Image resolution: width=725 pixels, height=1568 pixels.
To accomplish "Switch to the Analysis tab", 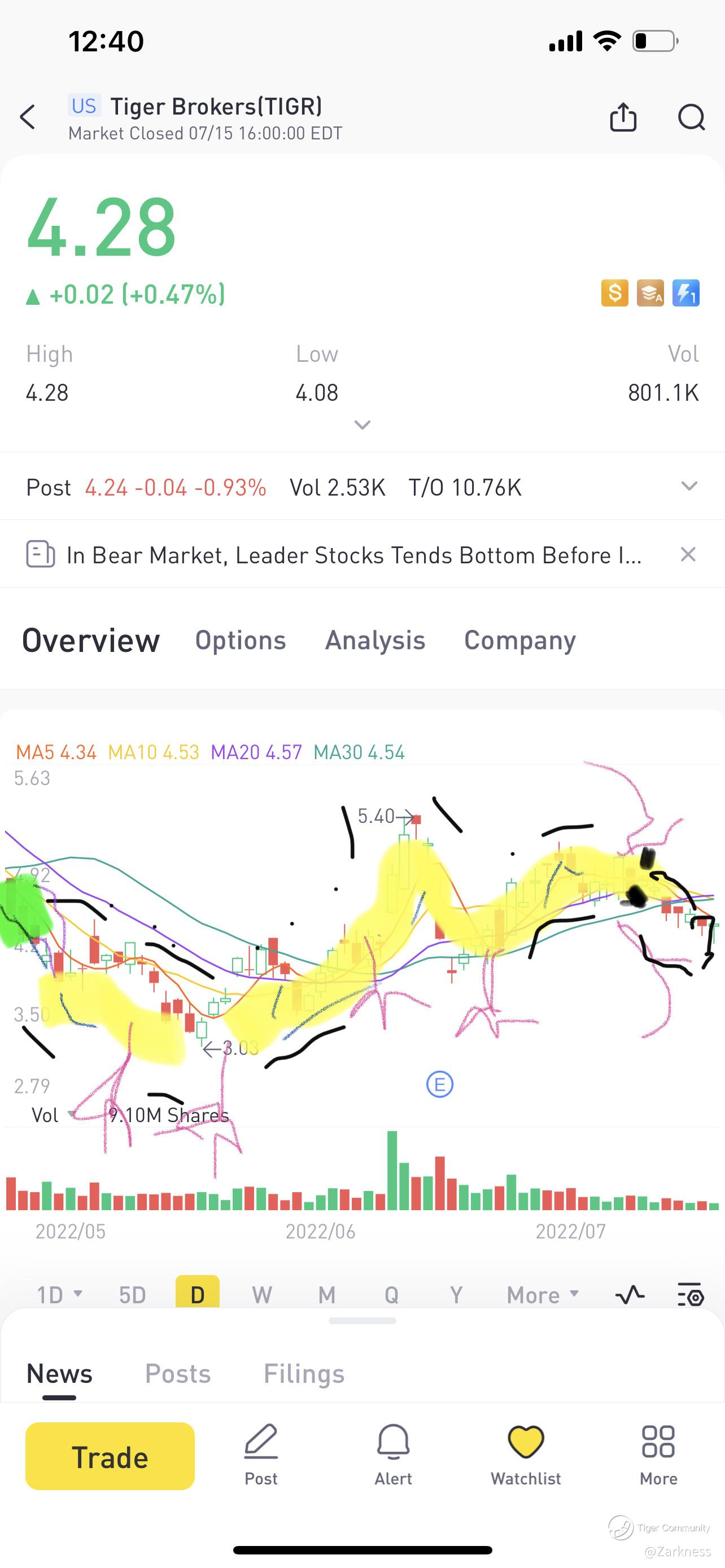I will [x=375, y=640].
